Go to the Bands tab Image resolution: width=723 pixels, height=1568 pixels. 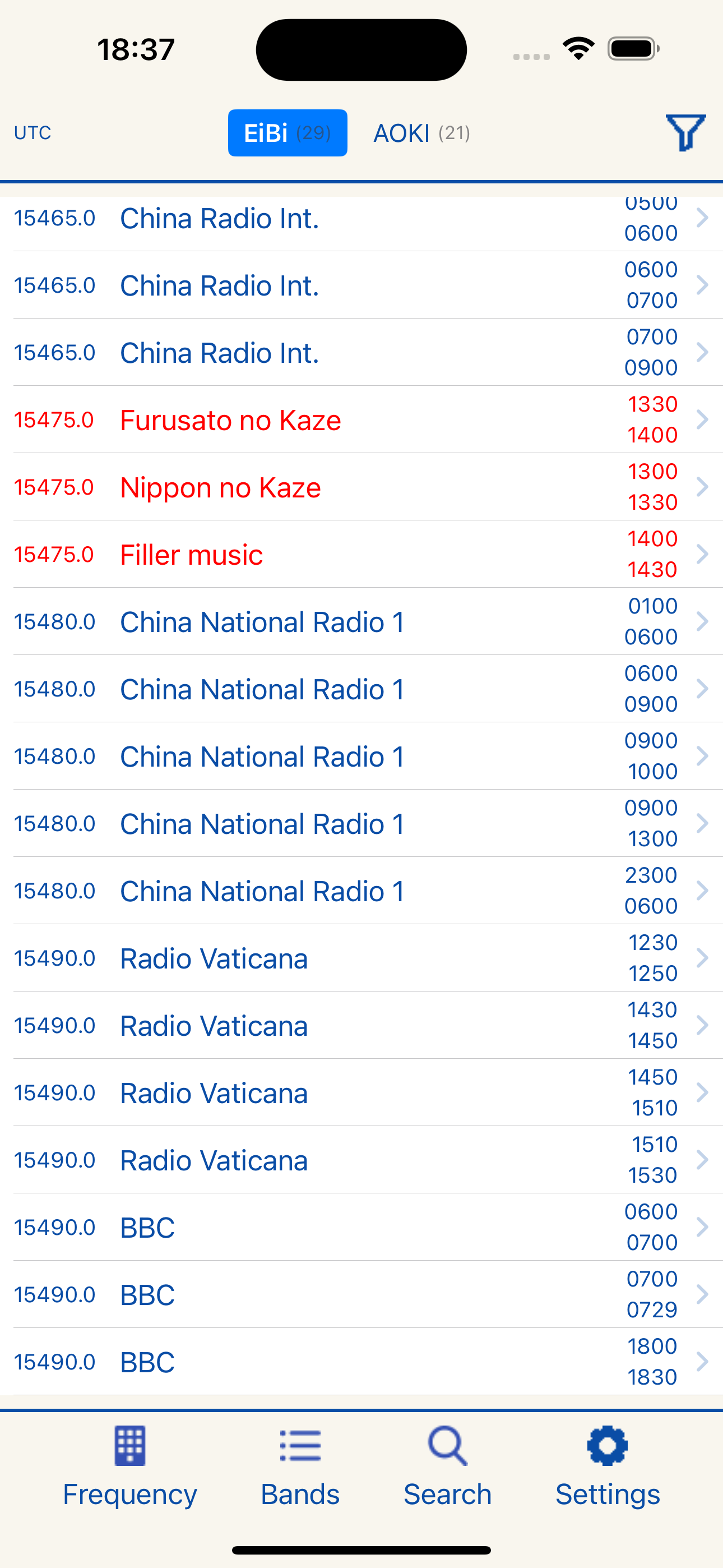click(x=300, y=1466)
